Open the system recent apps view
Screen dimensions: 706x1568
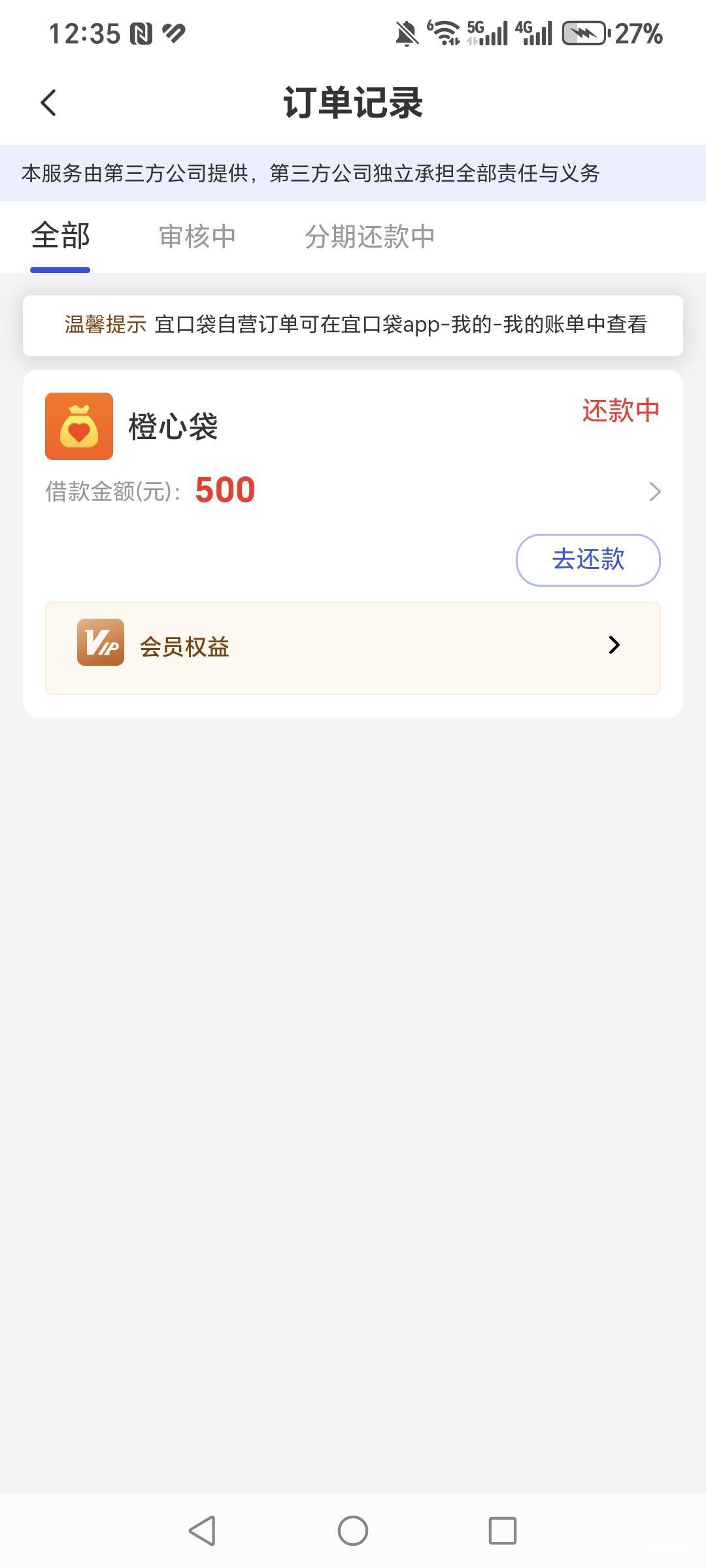[x=502, y=1530]
